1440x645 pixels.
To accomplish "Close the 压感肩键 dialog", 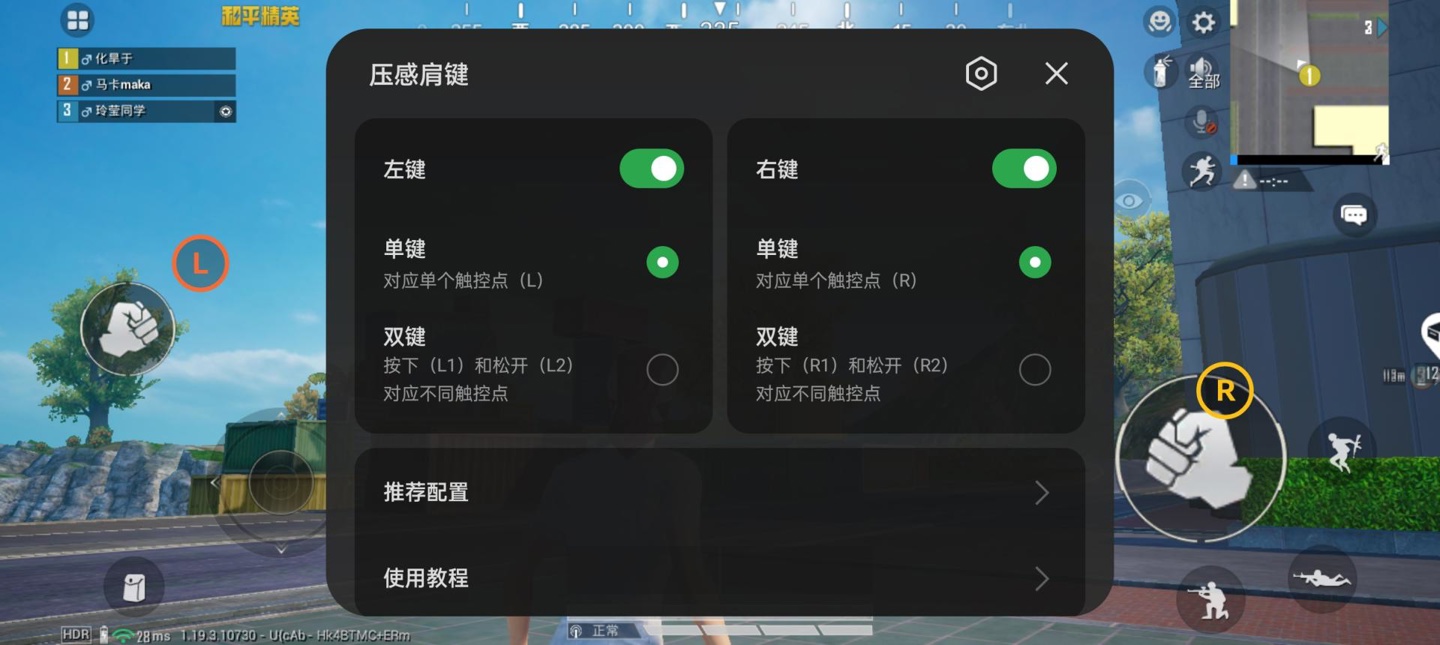I will 1056,73.
